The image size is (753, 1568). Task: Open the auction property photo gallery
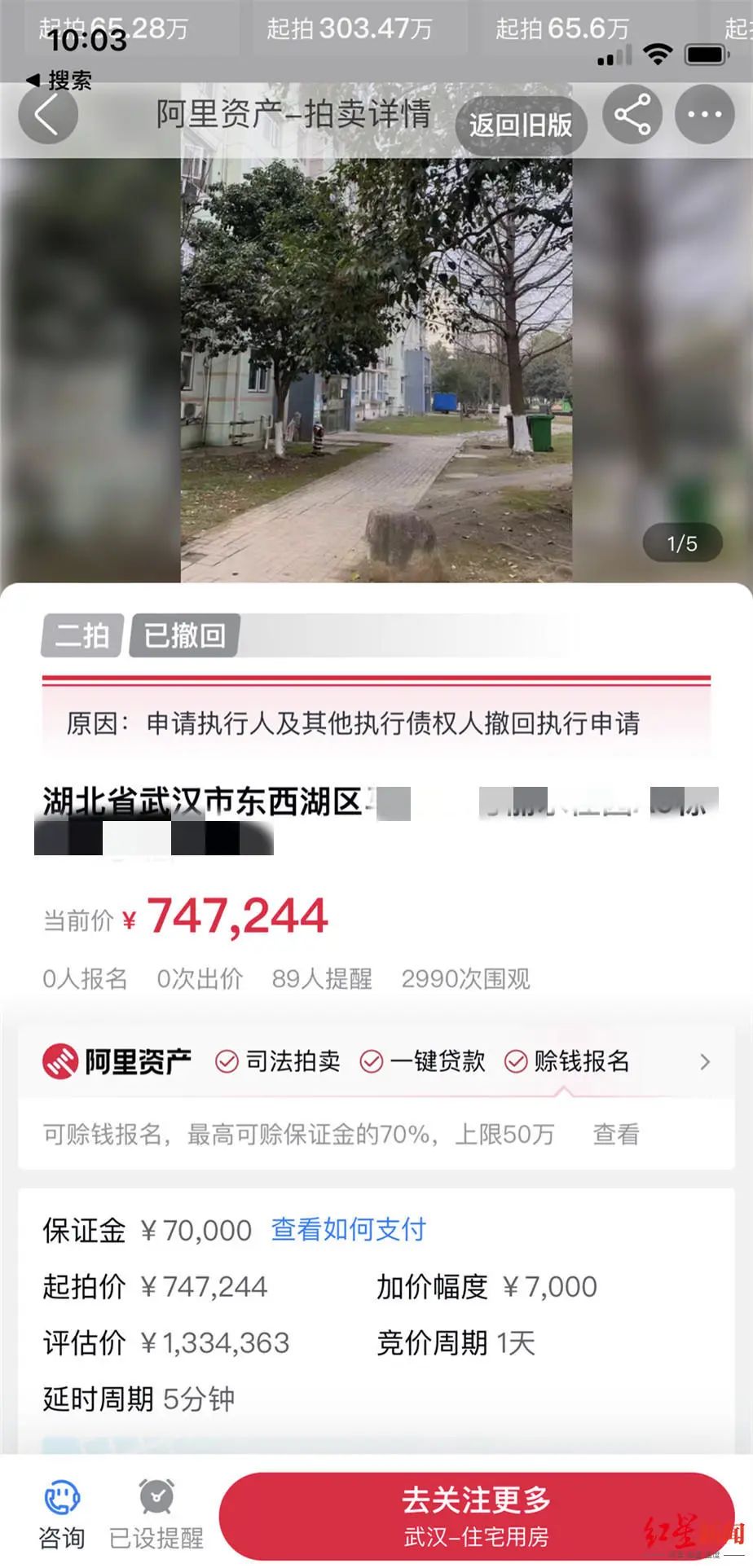click(x=376, y=367)
